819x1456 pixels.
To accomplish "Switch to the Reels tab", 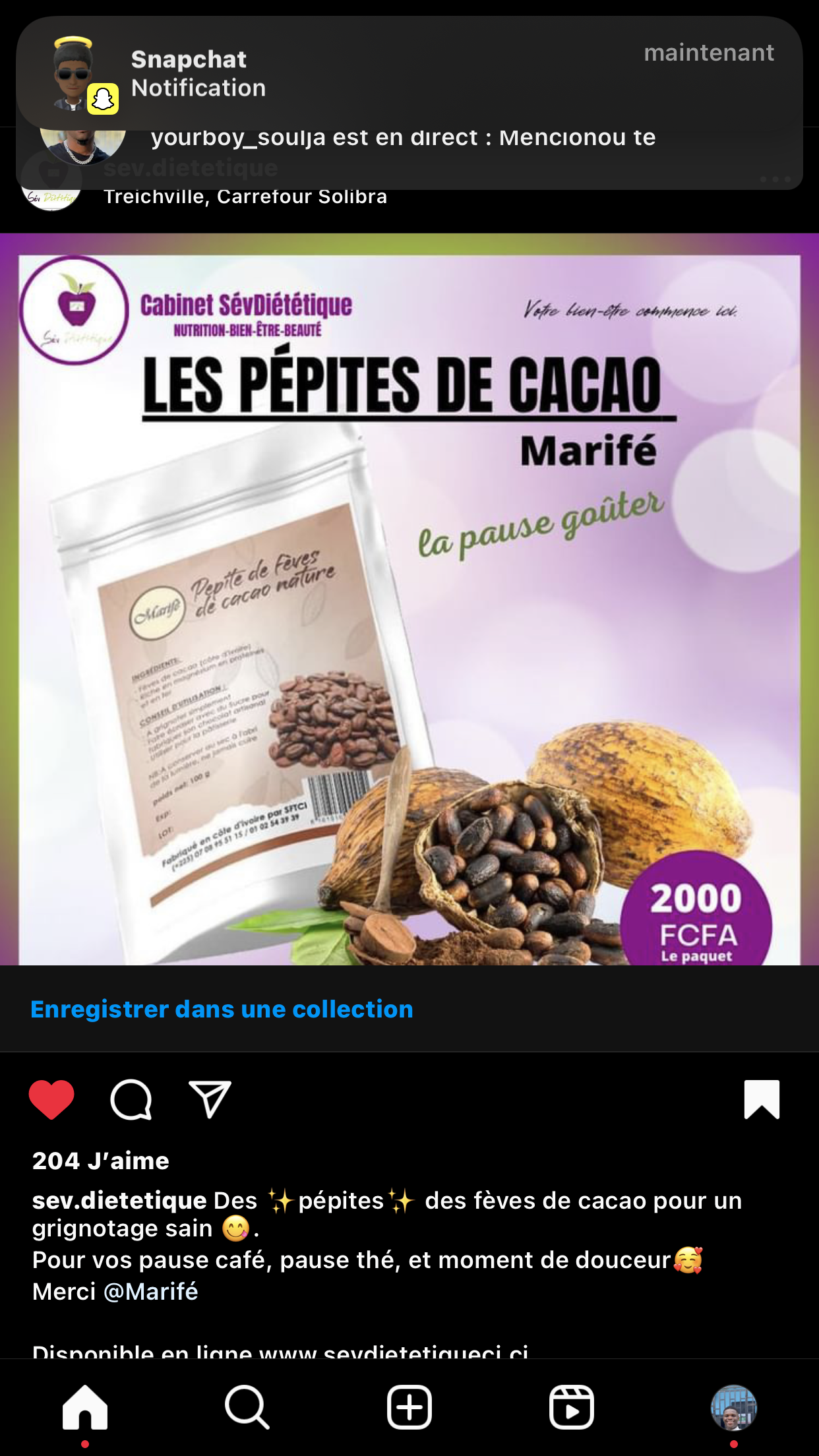I will coord(572,1407).
